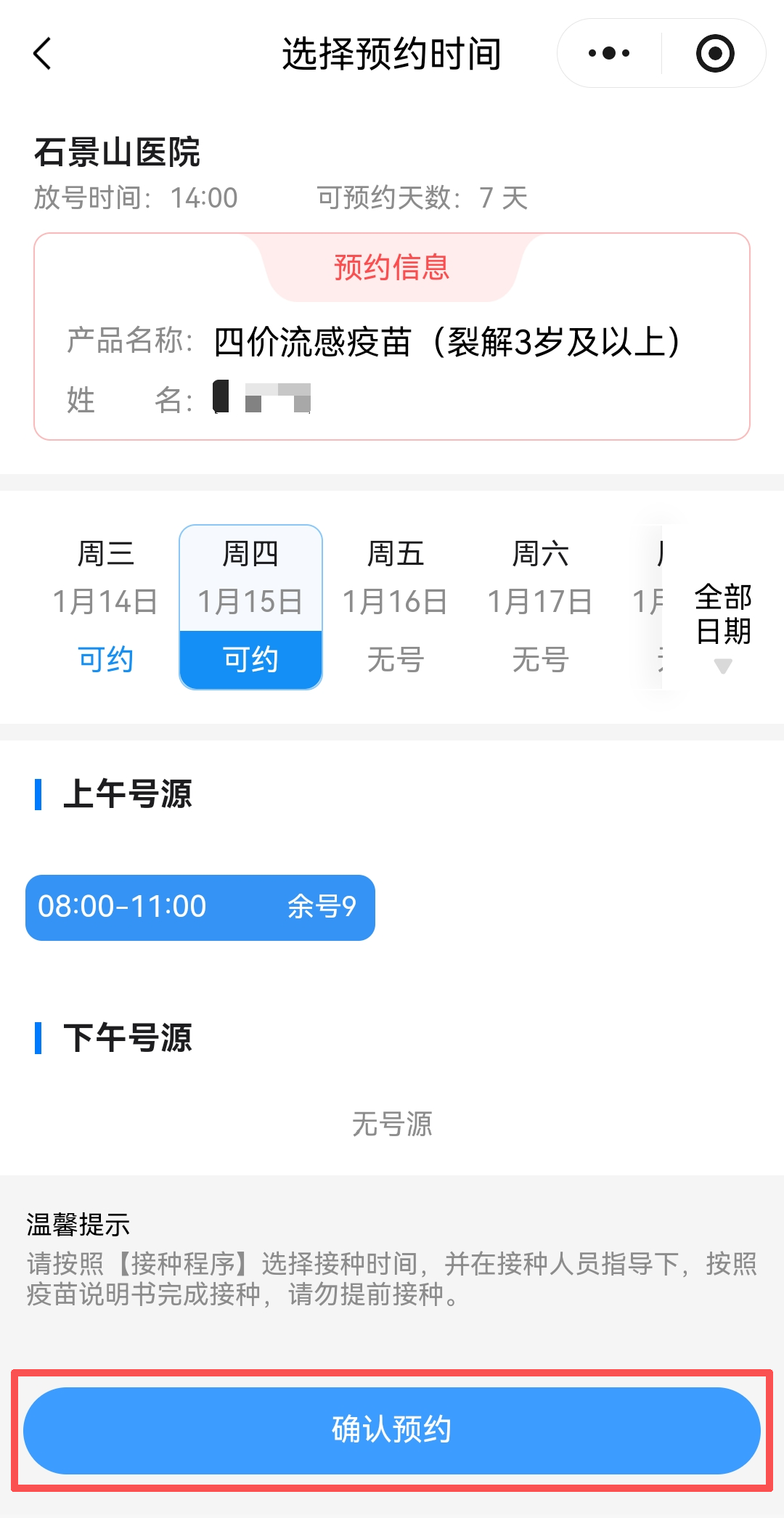The image size is (784, 1518).
Task: Tap the mini-program close circle icon
Action: click(x=714, y=53)
